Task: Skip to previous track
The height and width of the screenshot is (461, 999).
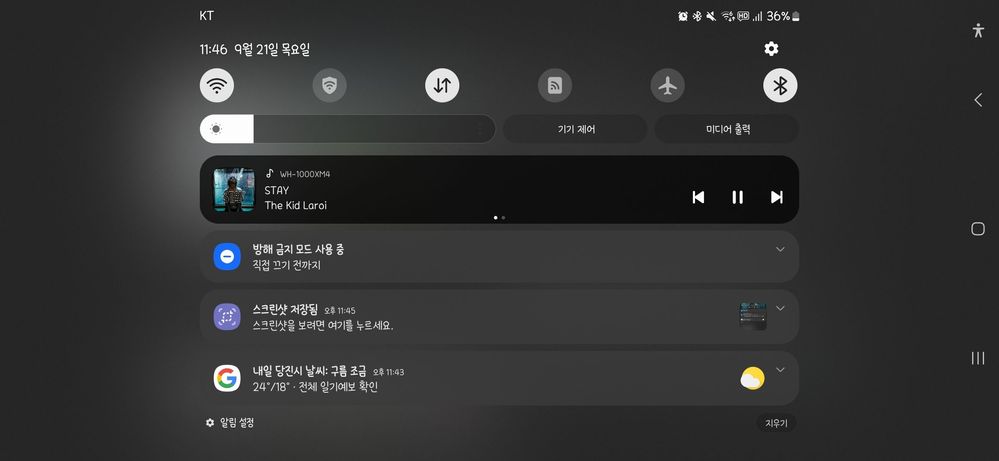Action: click(x=698, y=197)
